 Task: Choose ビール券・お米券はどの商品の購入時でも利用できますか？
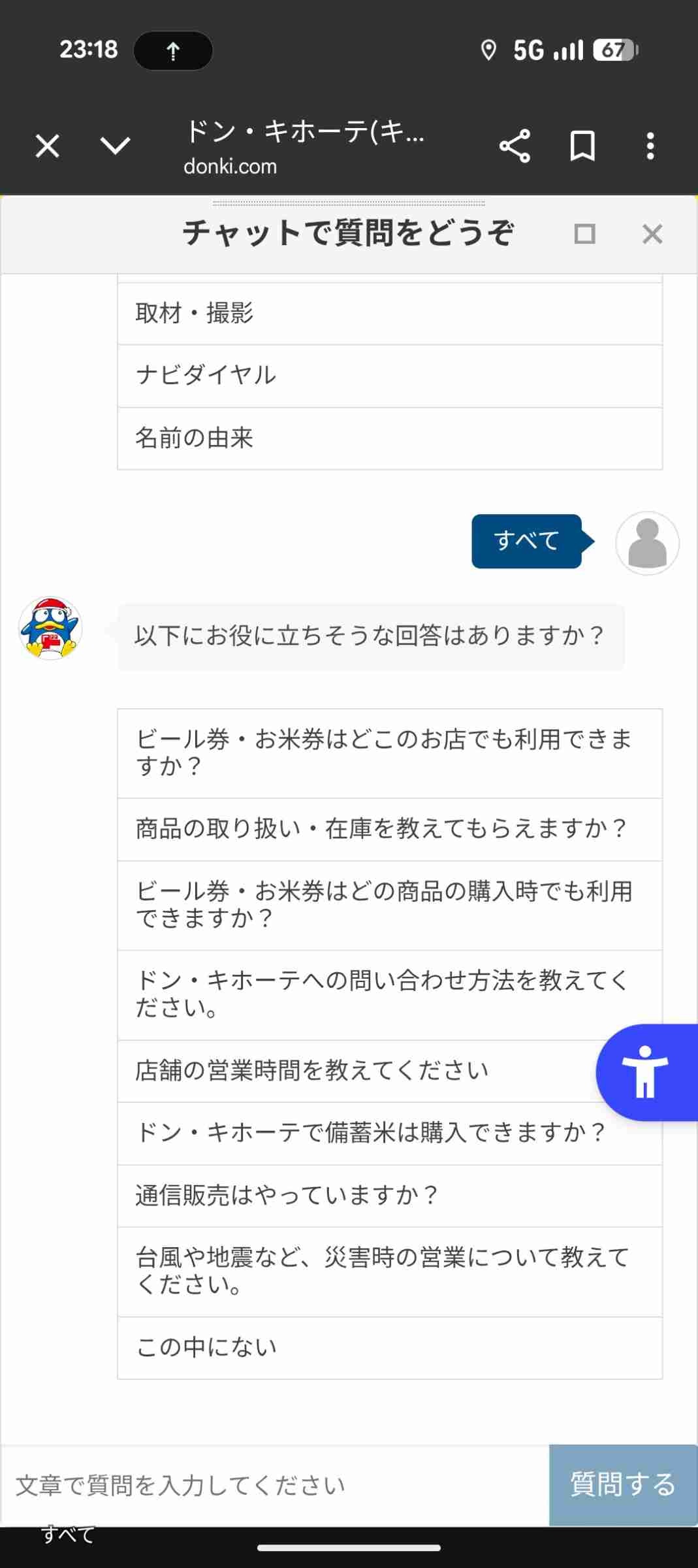coord(389,905)
